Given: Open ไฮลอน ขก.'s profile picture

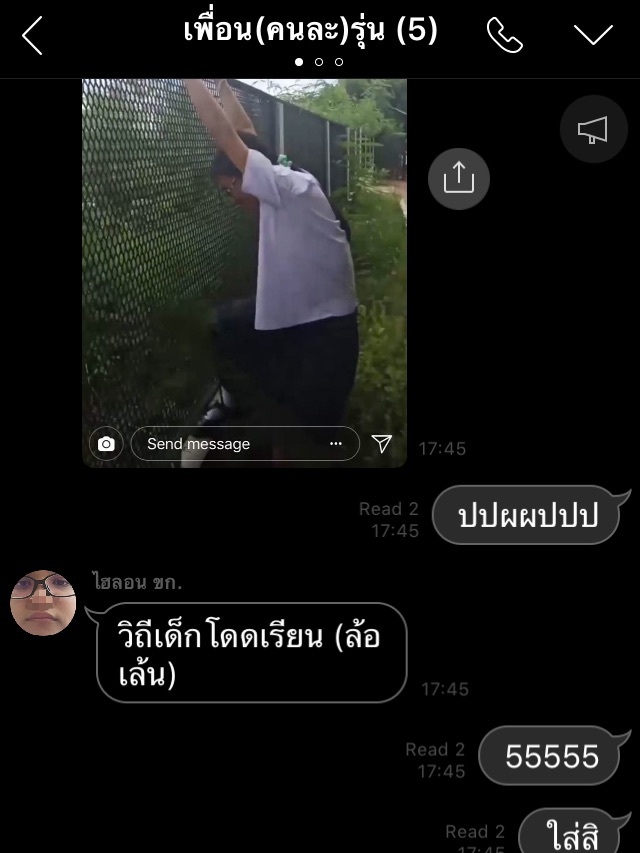Looking at the screenshot, I should click(43, 603).
